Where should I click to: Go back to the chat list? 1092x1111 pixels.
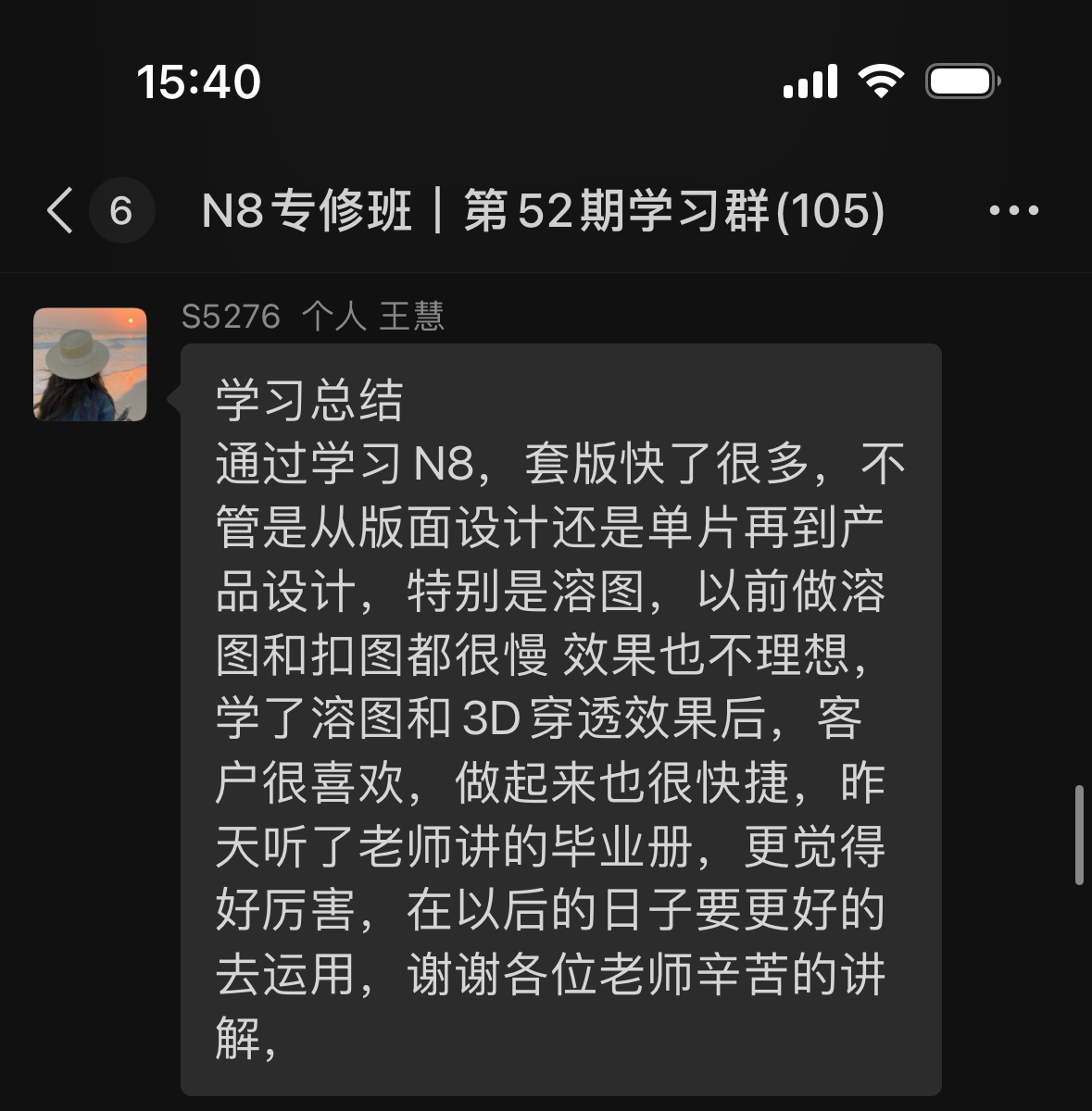pyautogui.click(x=61, y=210)
